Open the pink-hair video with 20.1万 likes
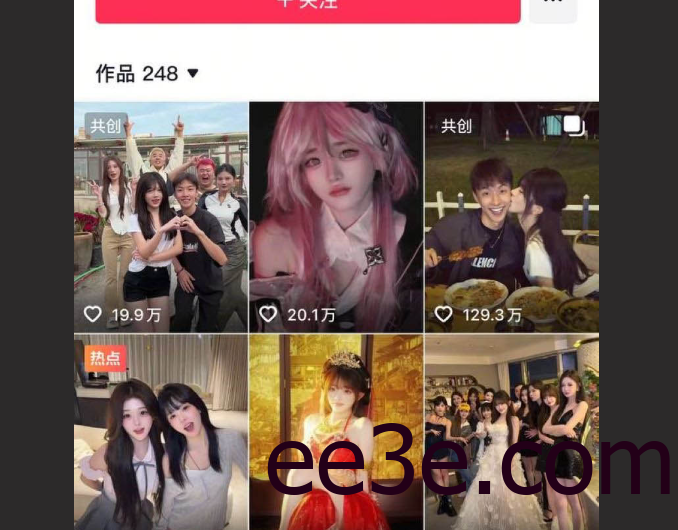The width and height of the screenshot is (678, 530). tap(336, 216)
